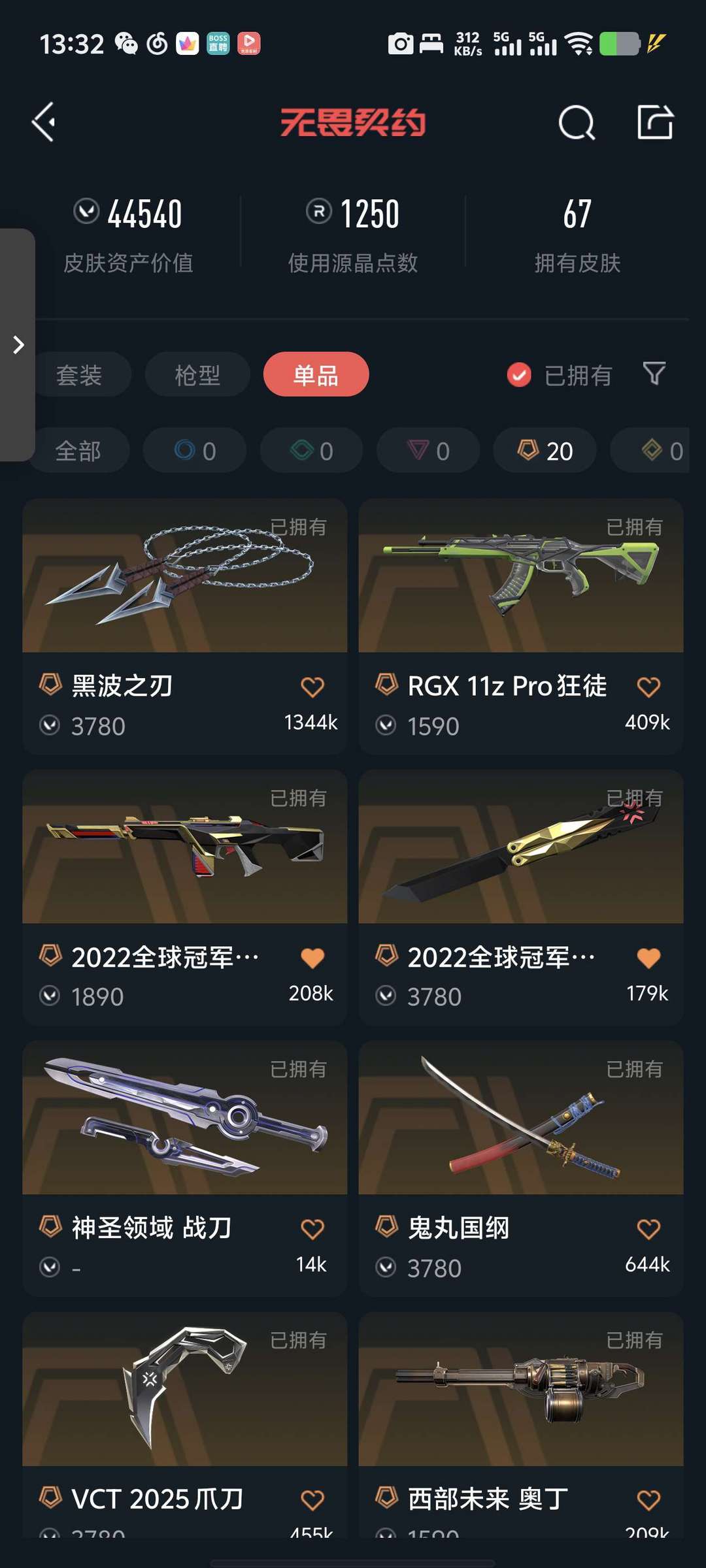
Task: Switch to the 套装 tab
Action: [80, 375]
